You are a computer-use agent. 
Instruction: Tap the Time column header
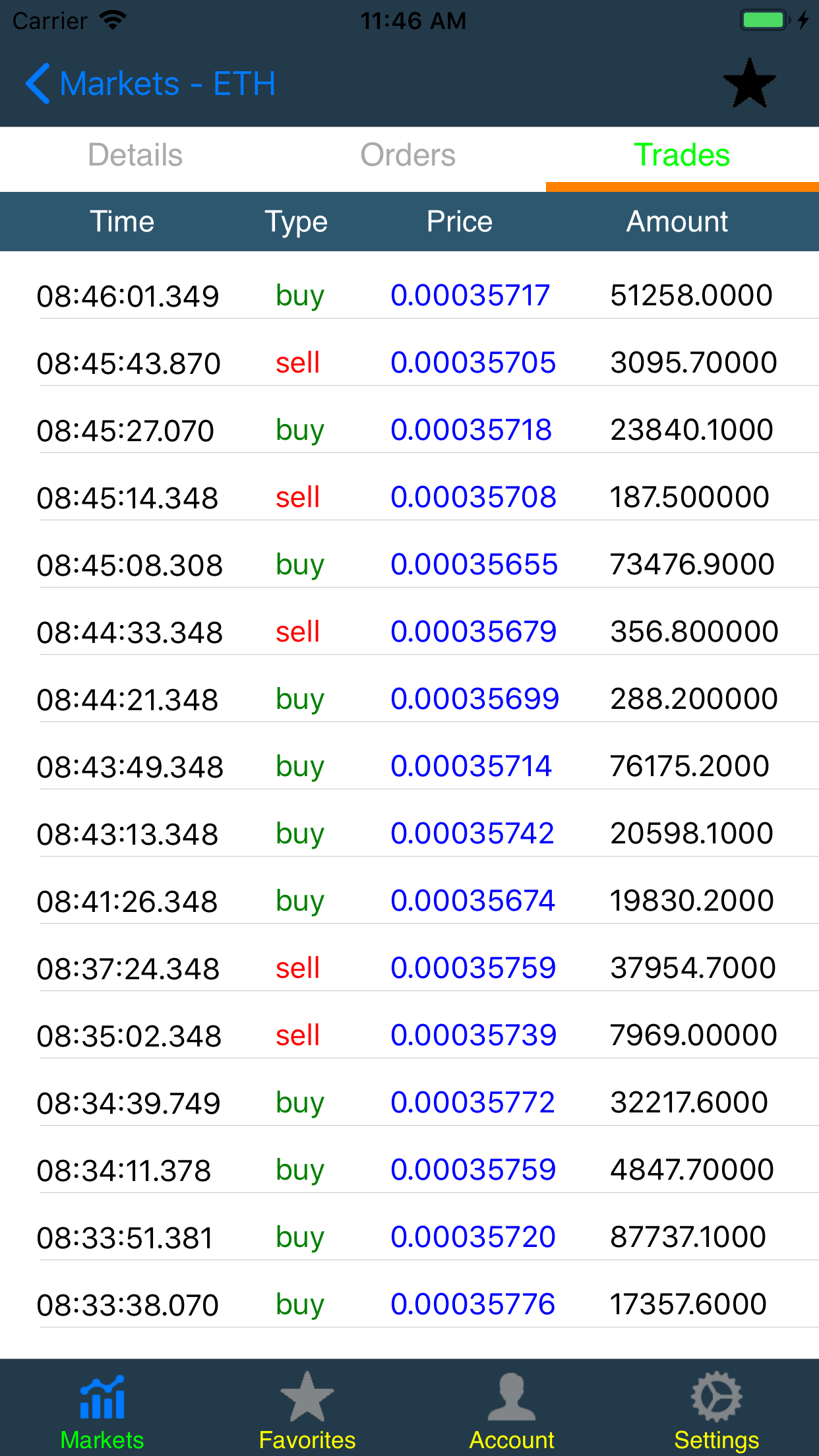click(x=123, y=222)
